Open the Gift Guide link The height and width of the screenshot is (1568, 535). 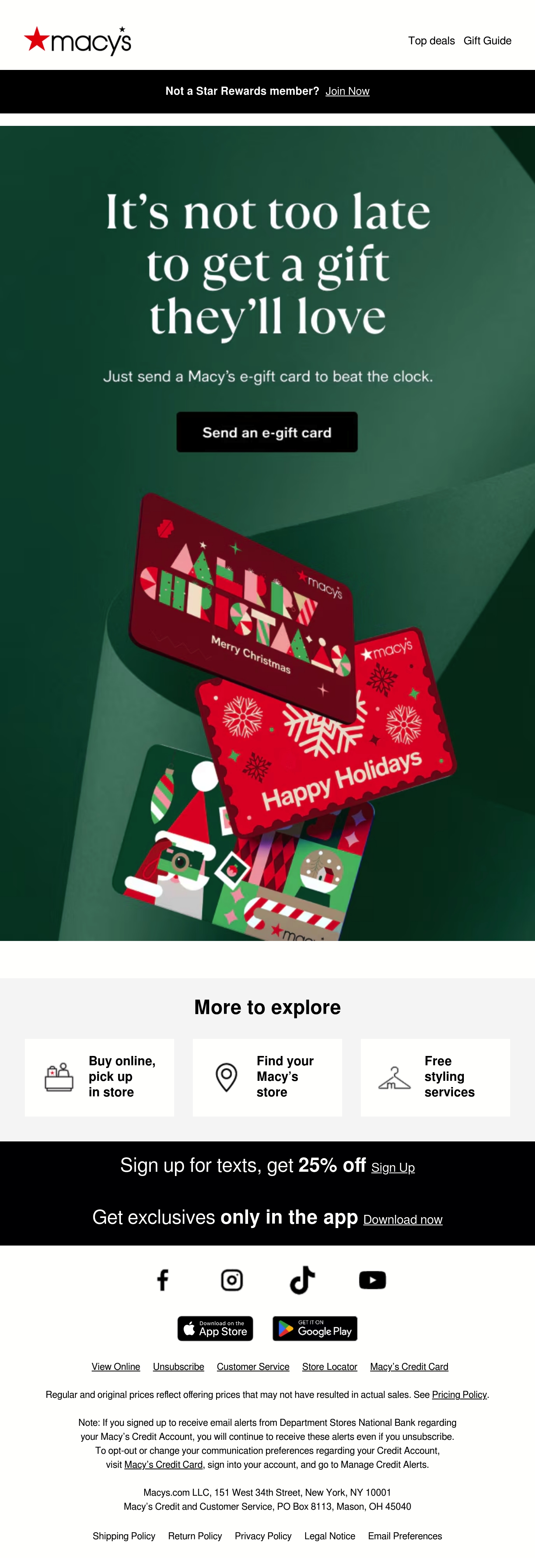tap(488, 41)
